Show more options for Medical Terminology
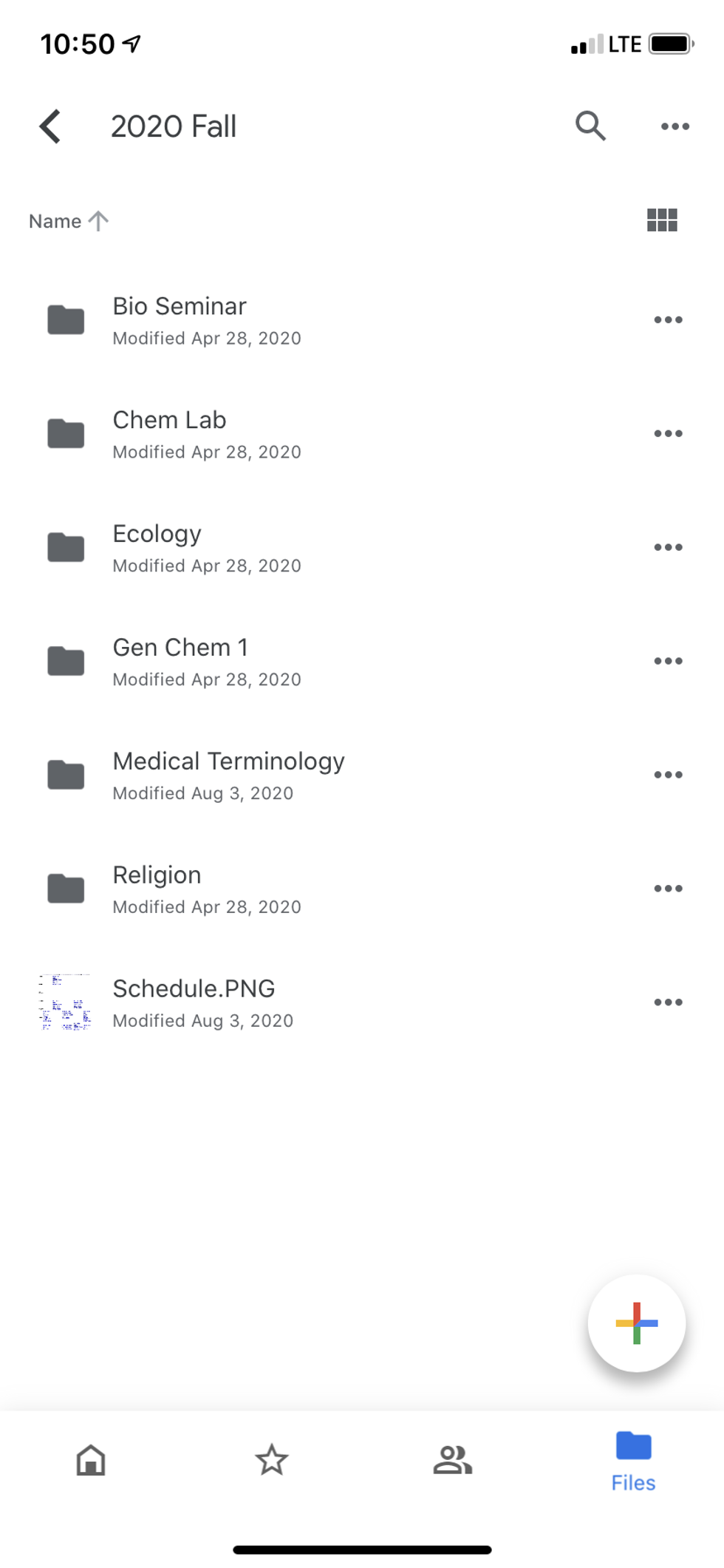 [x=668, y=775]
